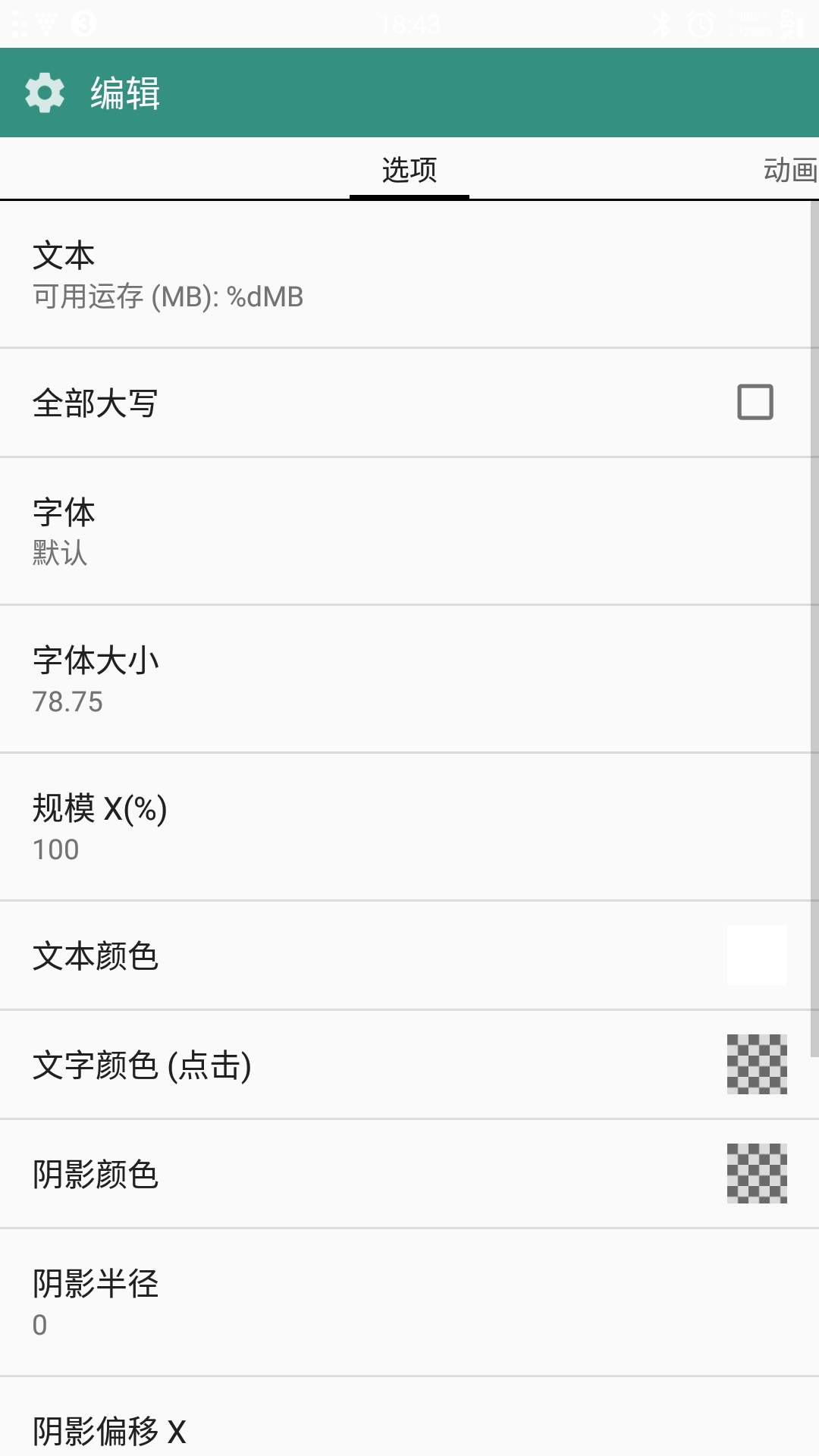Viewport: 819px width, 1456px height.
Task: Tap the clock showing 18:43
Action: click(409, 23)
